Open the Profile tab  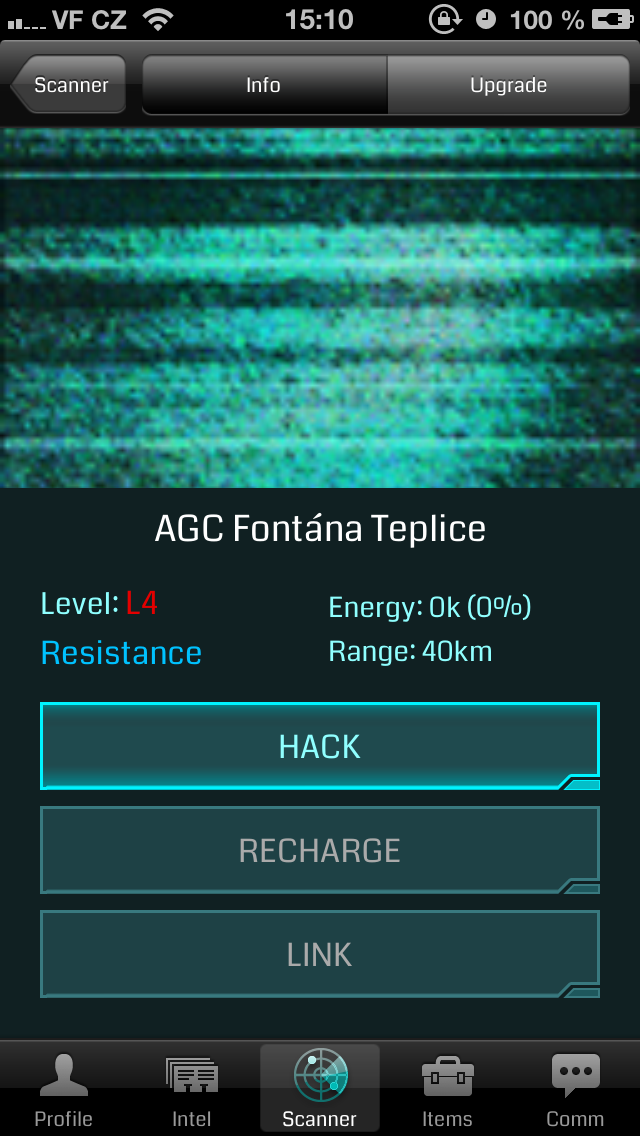pyautogui.click(x=64, y=1088)
